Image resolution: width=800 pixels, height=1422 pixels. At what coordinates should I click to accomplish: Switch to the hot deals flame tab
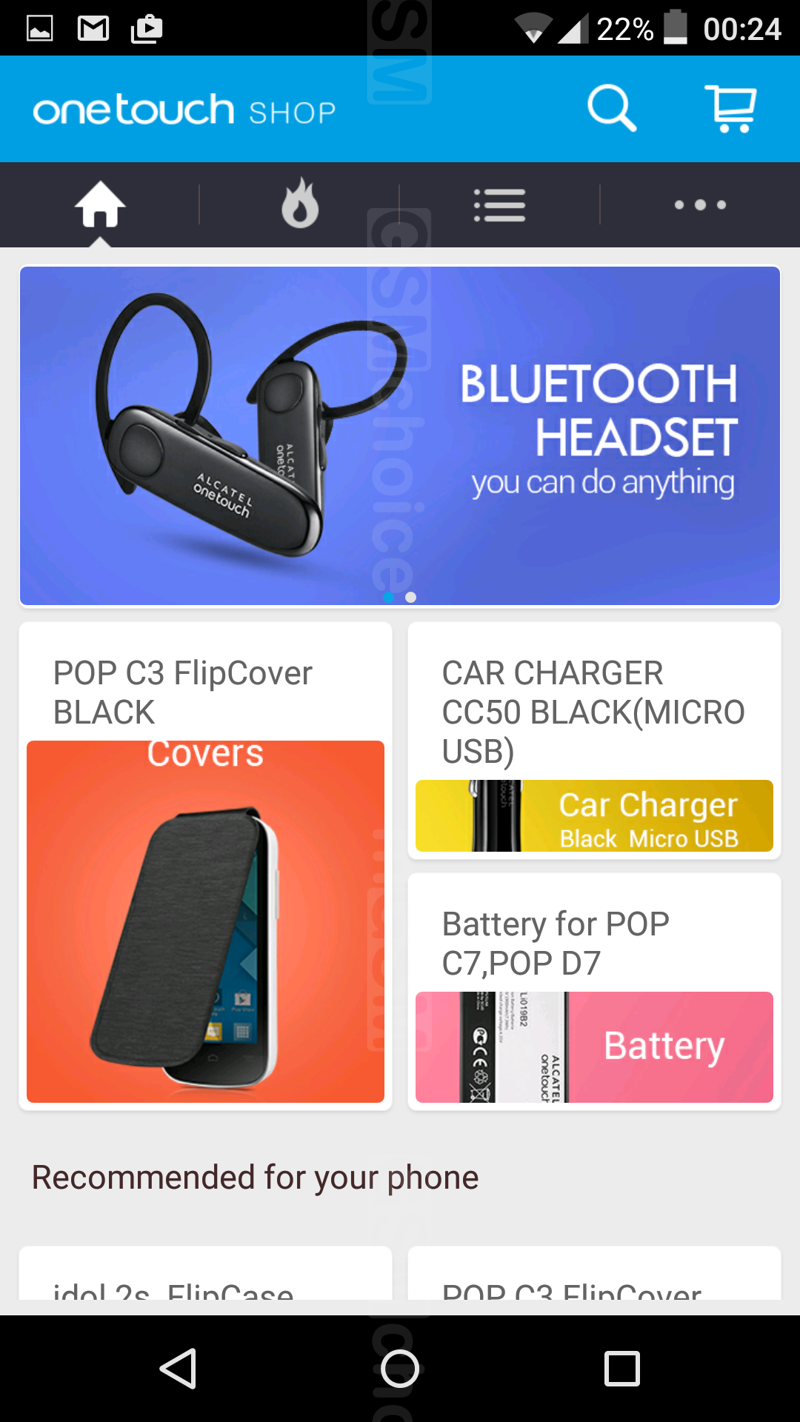click(300, 204)
